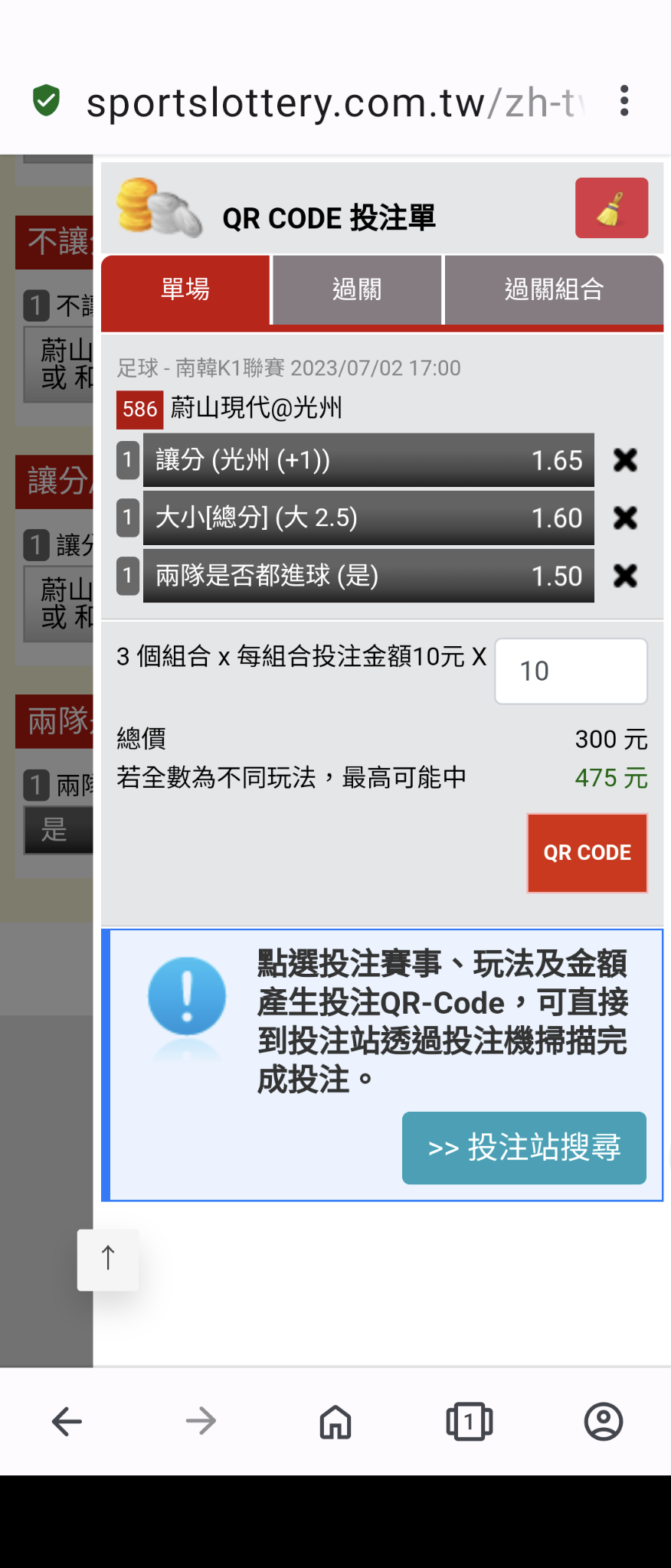Switch to the 過關 tab
Viewport: 671px width, 1568px height.
pyautogui.click(x=357, y=290)
